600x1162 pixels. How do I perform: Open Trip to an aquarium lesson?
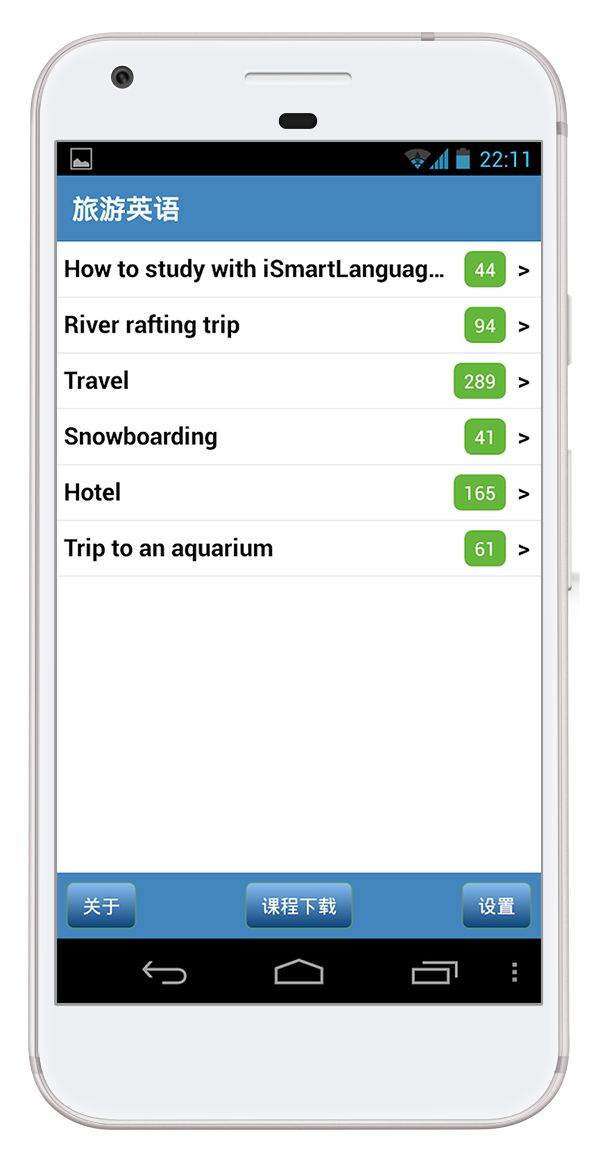coord(299,548)
